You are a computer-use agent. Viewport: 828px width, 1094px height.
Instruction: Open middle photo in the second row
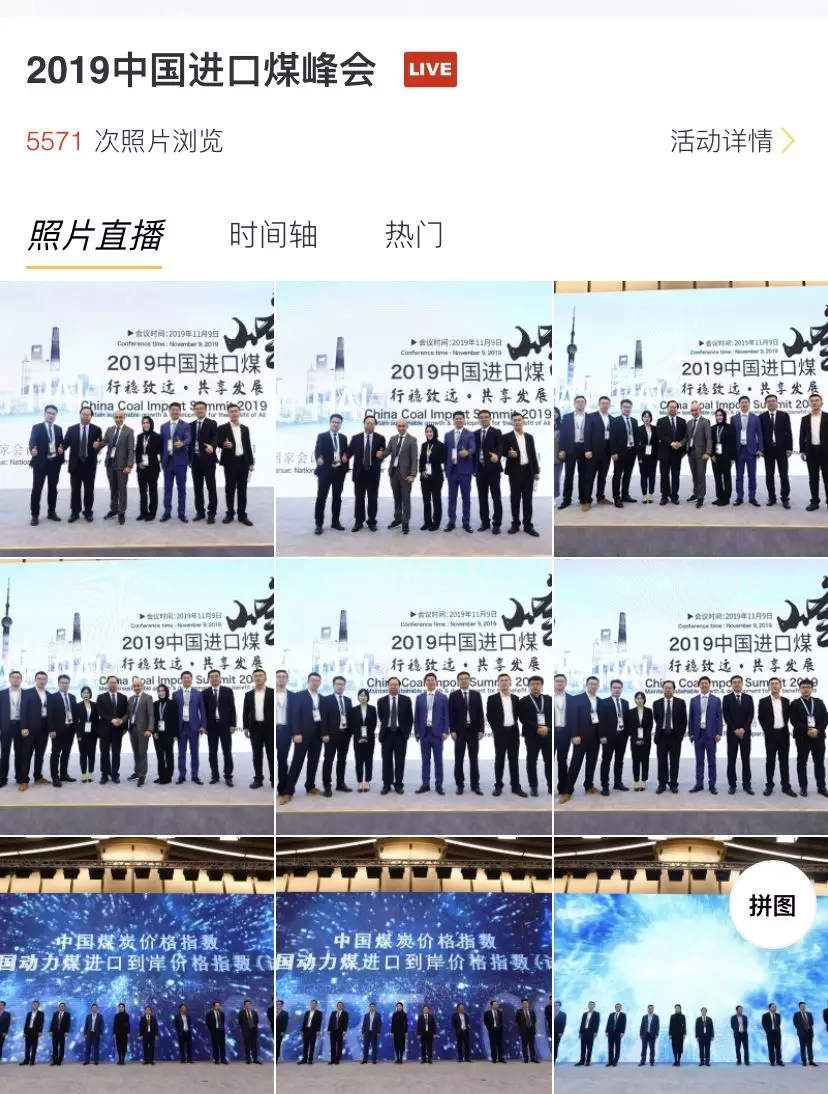[x=414, y=697]
